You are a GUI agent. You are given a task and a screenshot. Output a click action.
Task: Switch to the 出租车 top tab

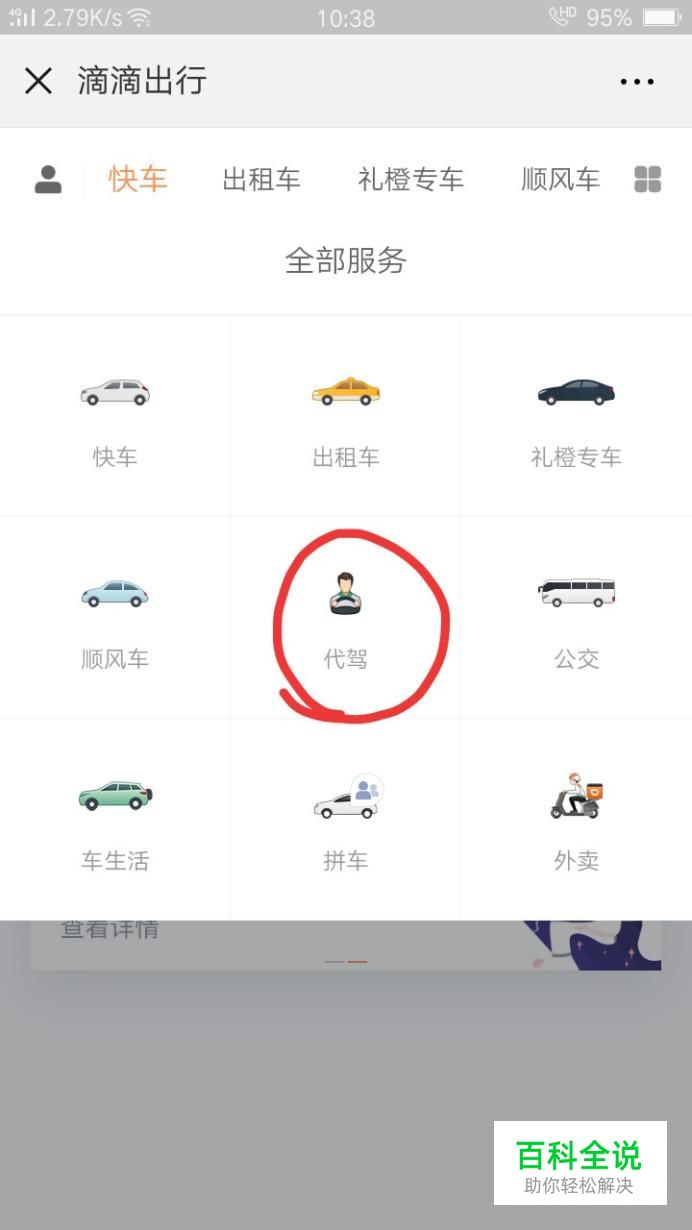[x=261, y=180]
